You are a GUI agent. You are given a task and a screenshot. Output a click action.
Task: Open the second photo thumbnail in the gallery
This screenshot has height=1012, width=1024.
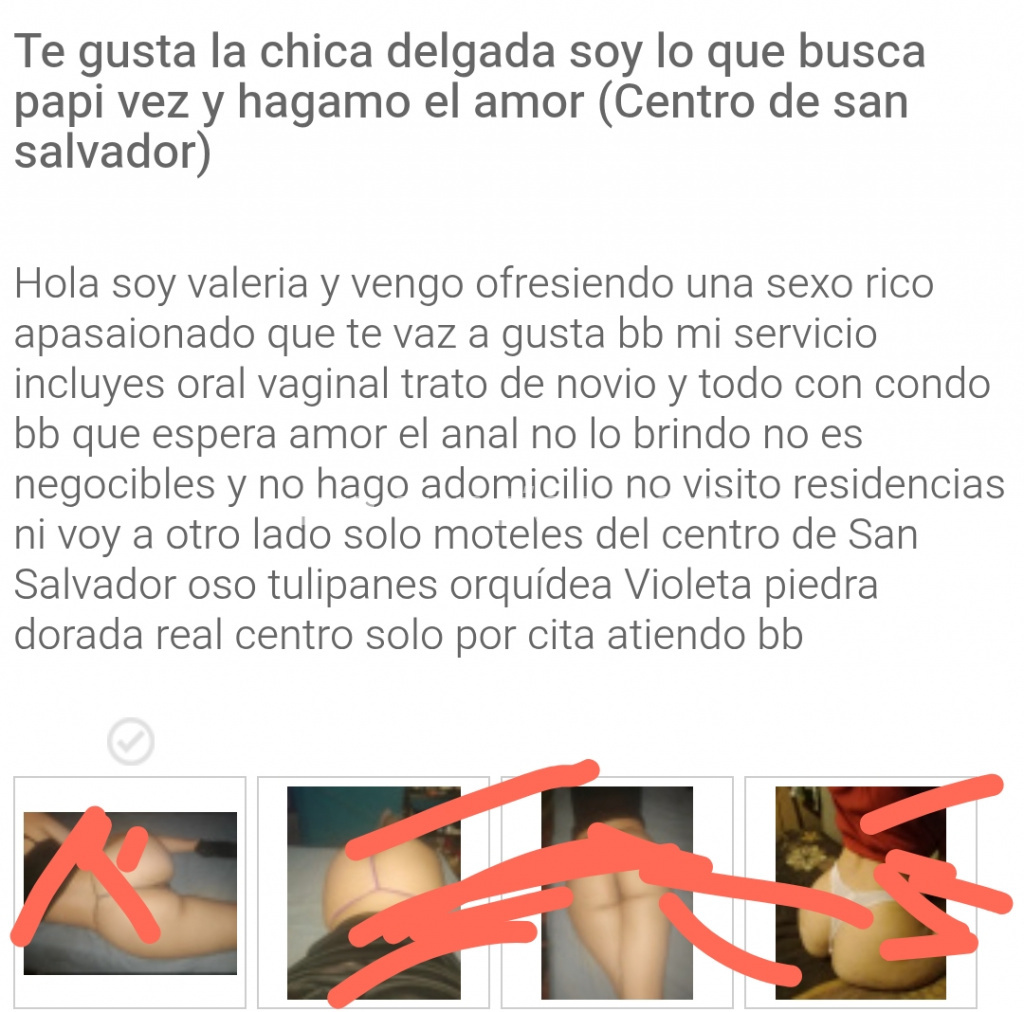(x=373, y=892)
